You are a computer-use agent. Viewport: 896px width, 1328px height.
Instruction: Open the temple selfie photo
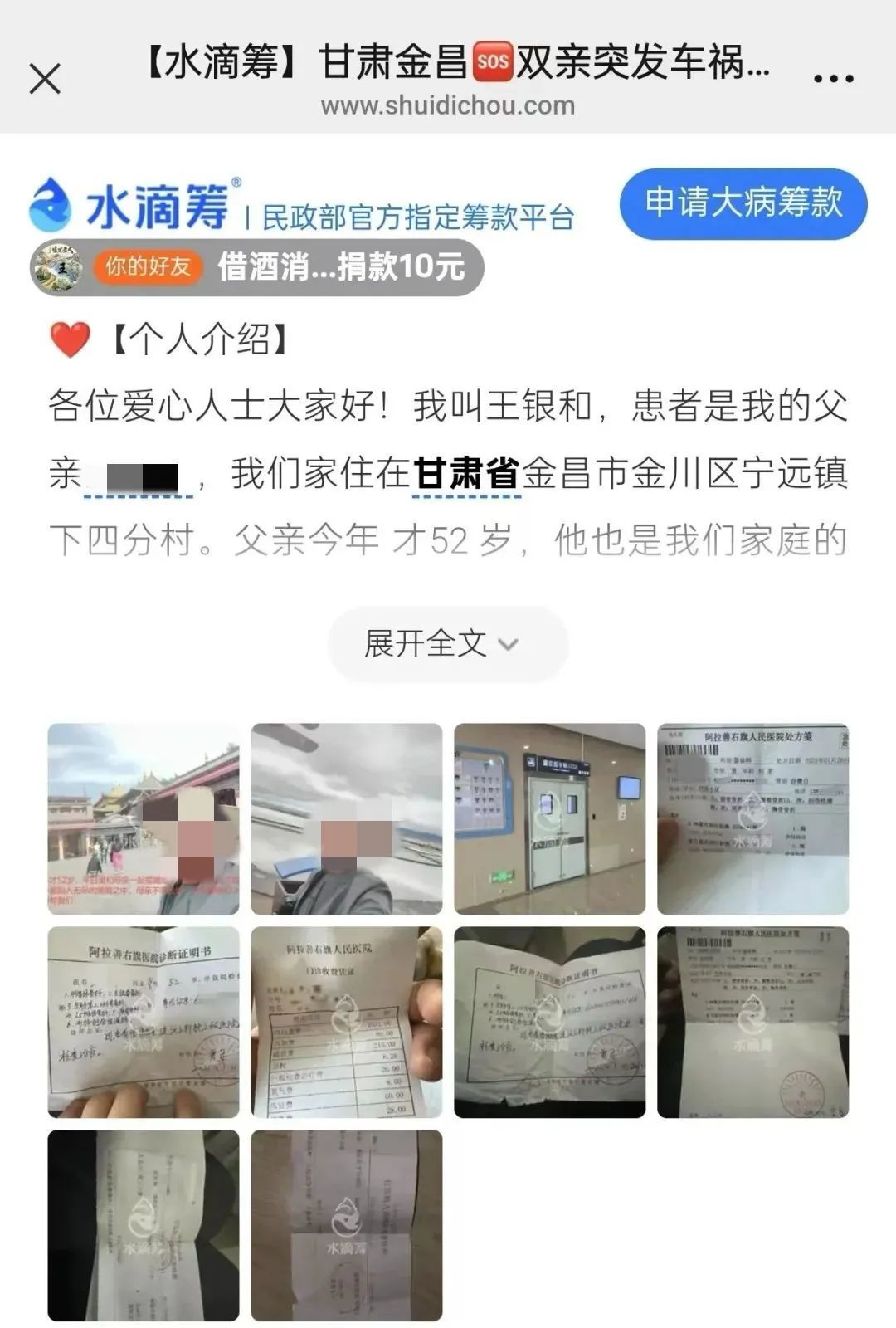tap(144, 819)
